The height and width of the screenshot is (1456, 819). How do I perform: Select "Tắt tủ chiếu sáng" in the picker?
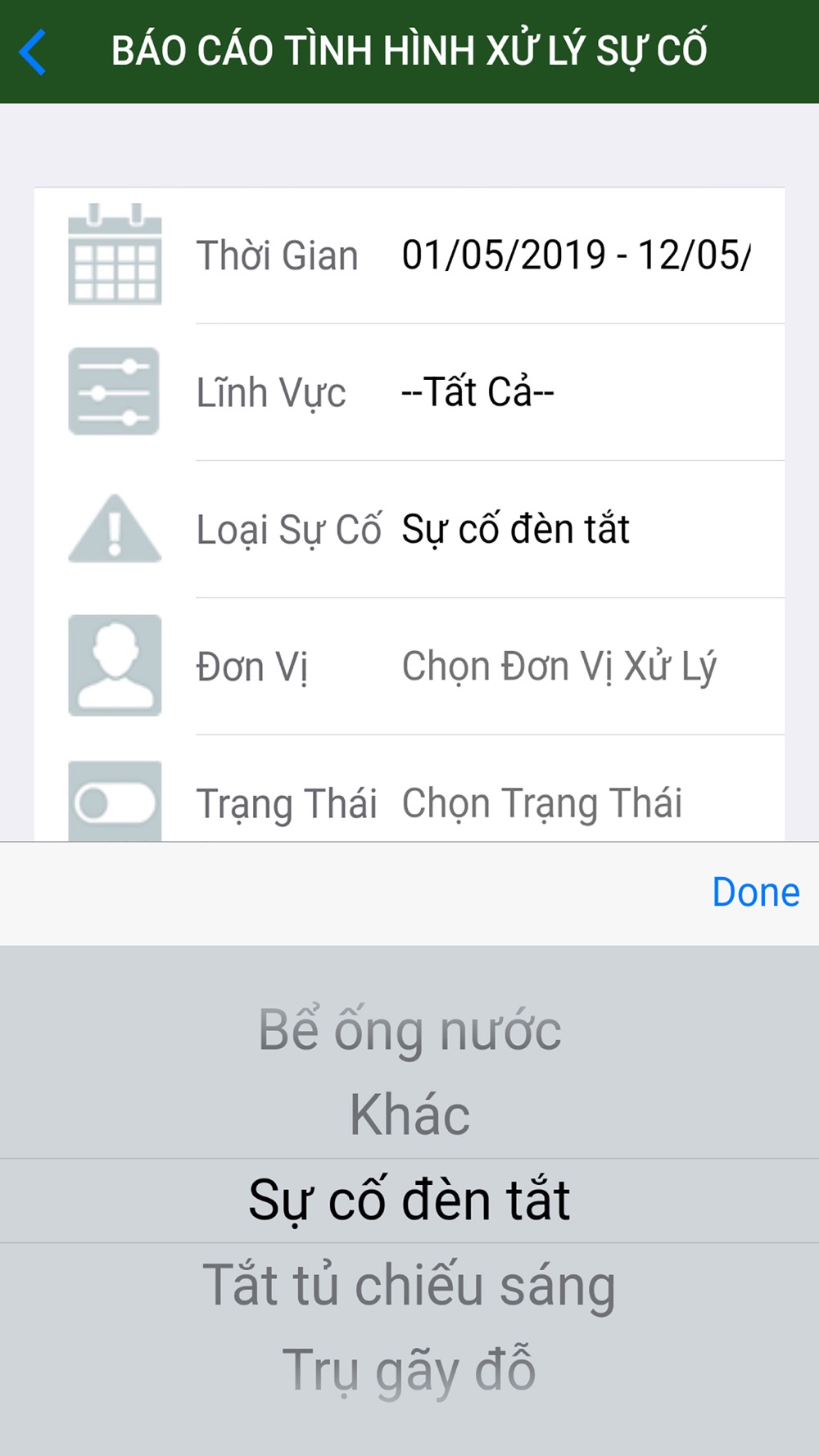coord(409,1286)
